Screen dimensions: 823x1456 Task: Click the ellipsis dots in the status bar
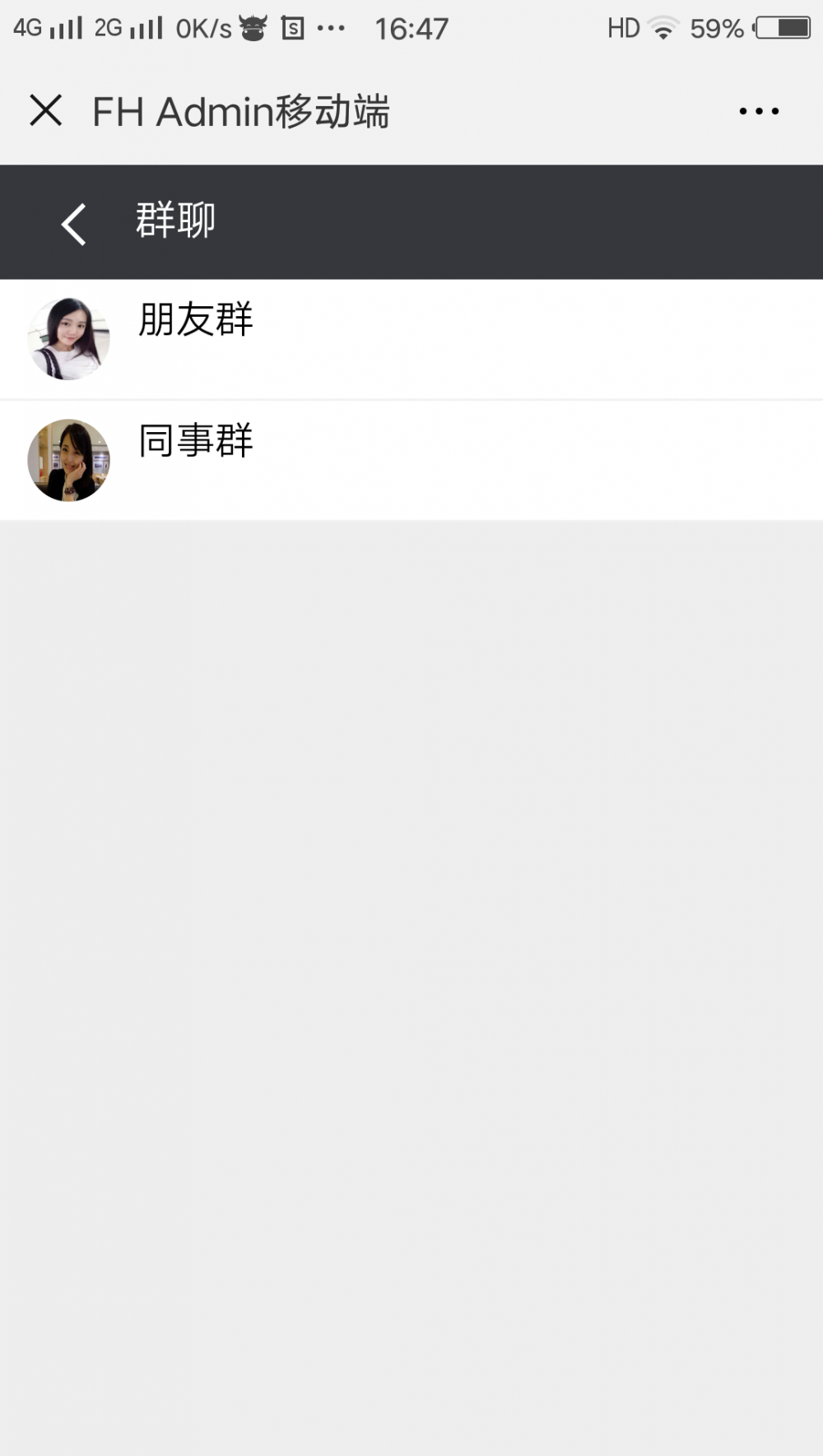point(332,27)
